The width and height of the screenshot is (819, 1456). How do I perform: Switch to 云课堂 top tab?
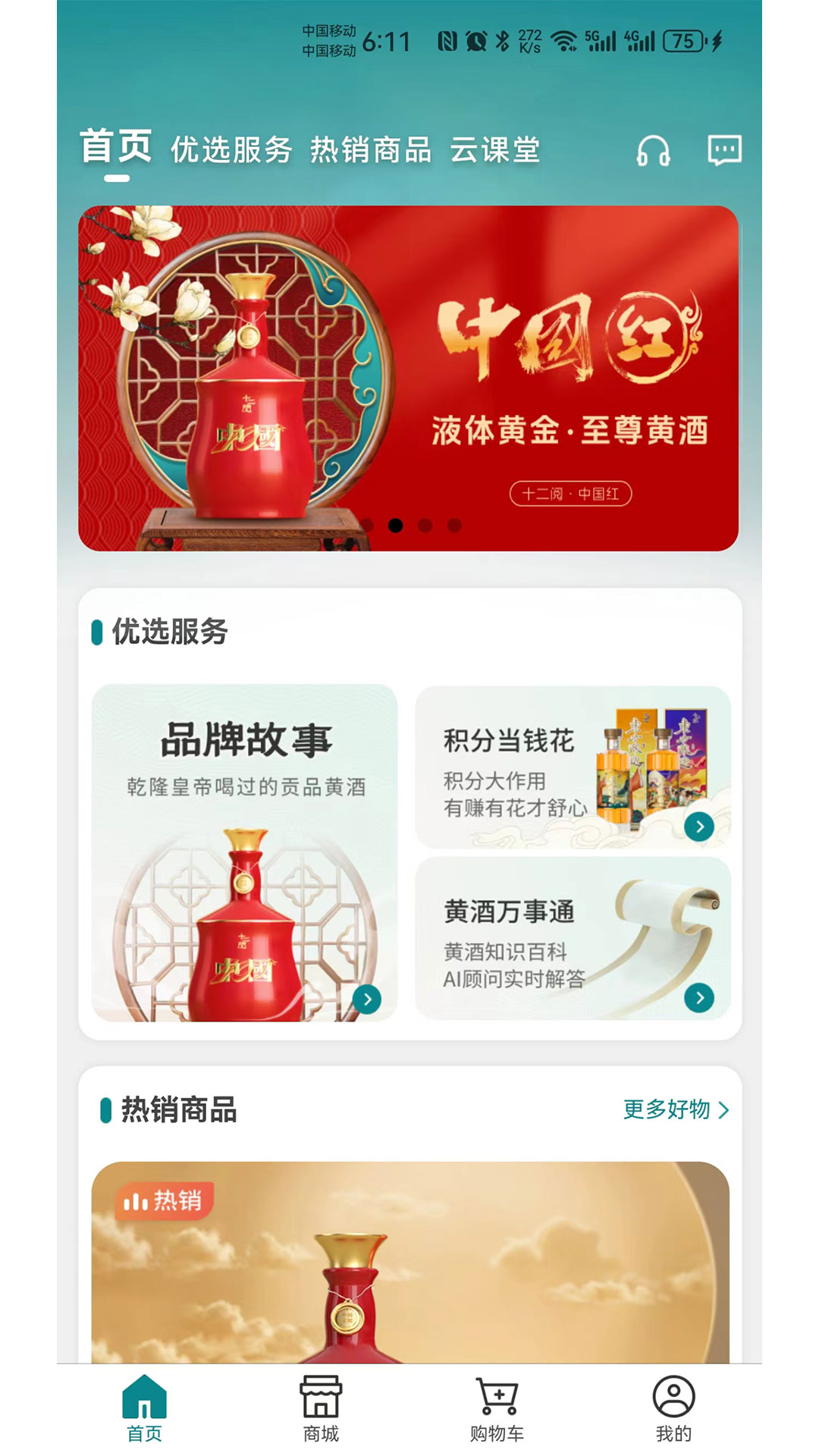[494, 150]
